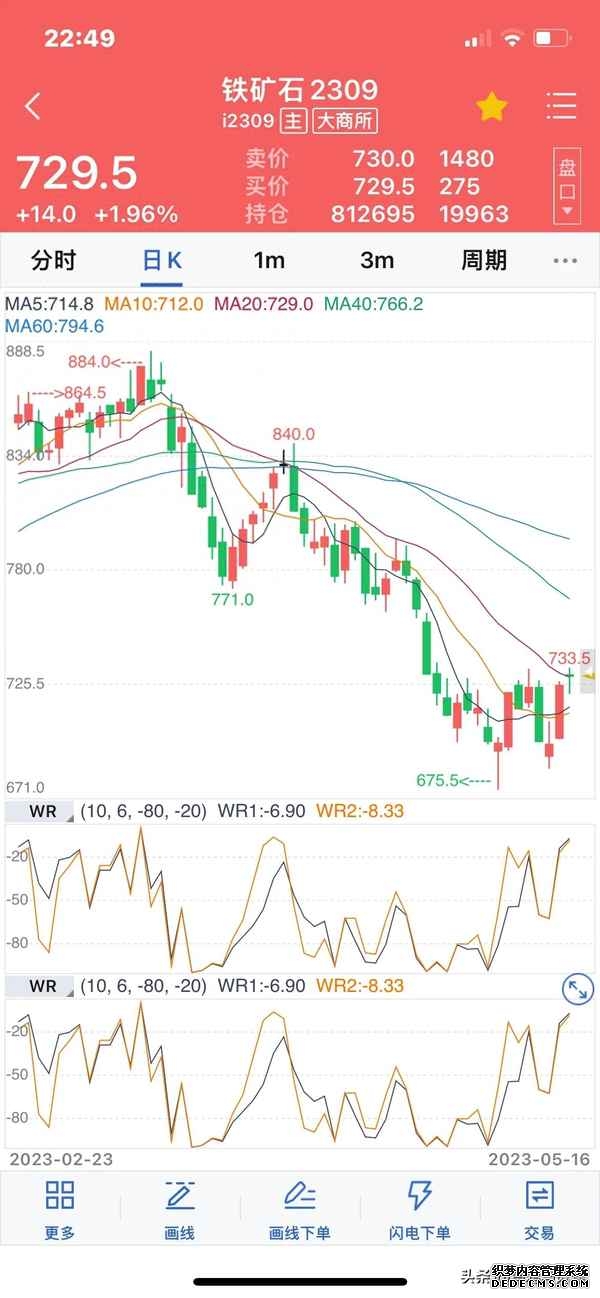Tap the expand chart fullscreen icon
Viewport: 600px width, 1298px height.
click(x=578, y=990)
